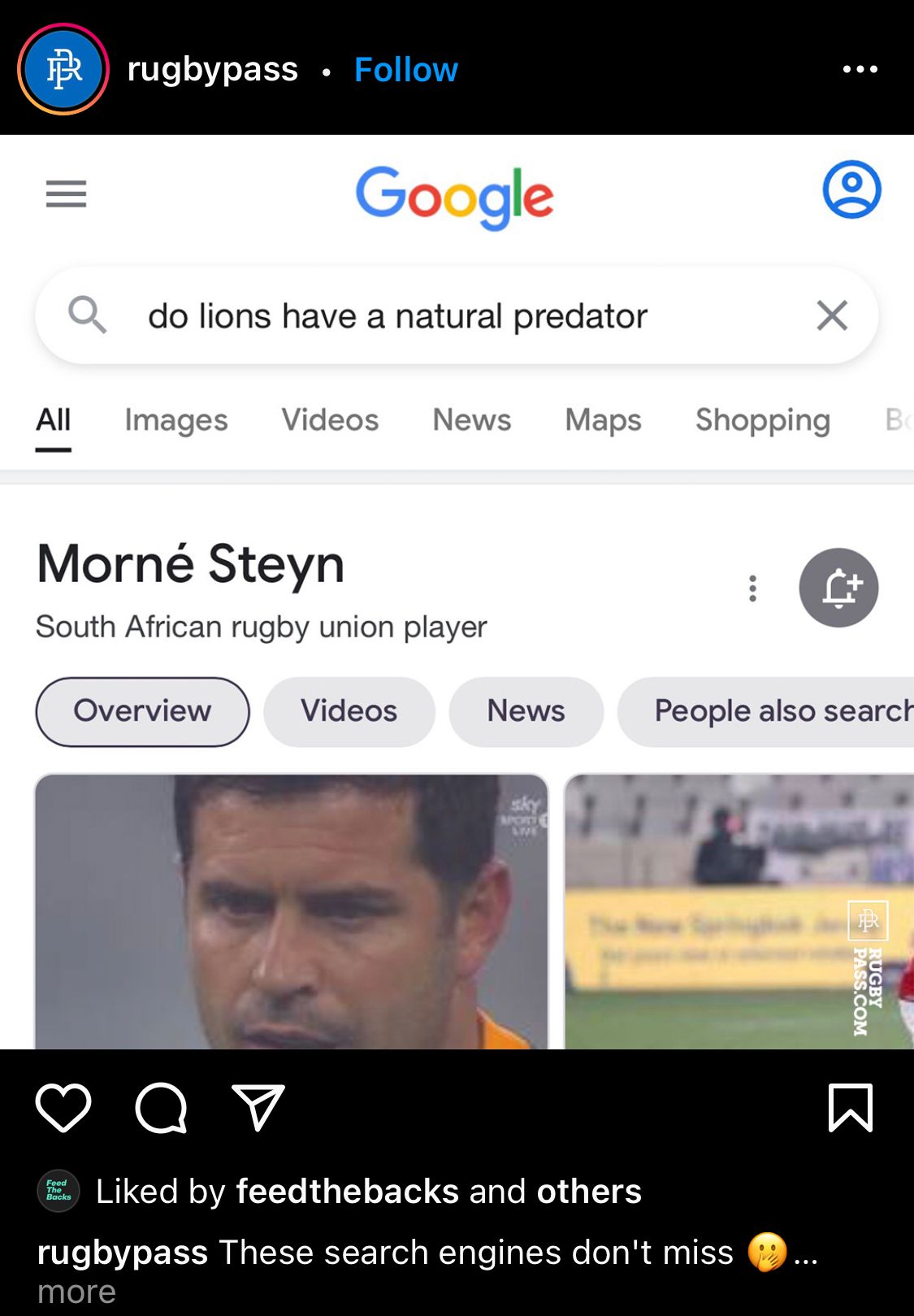Open rugbypass profile picture story
The height and width of the screenshot is (1316, 914).
pyautogui.click(x=63, y=69)
